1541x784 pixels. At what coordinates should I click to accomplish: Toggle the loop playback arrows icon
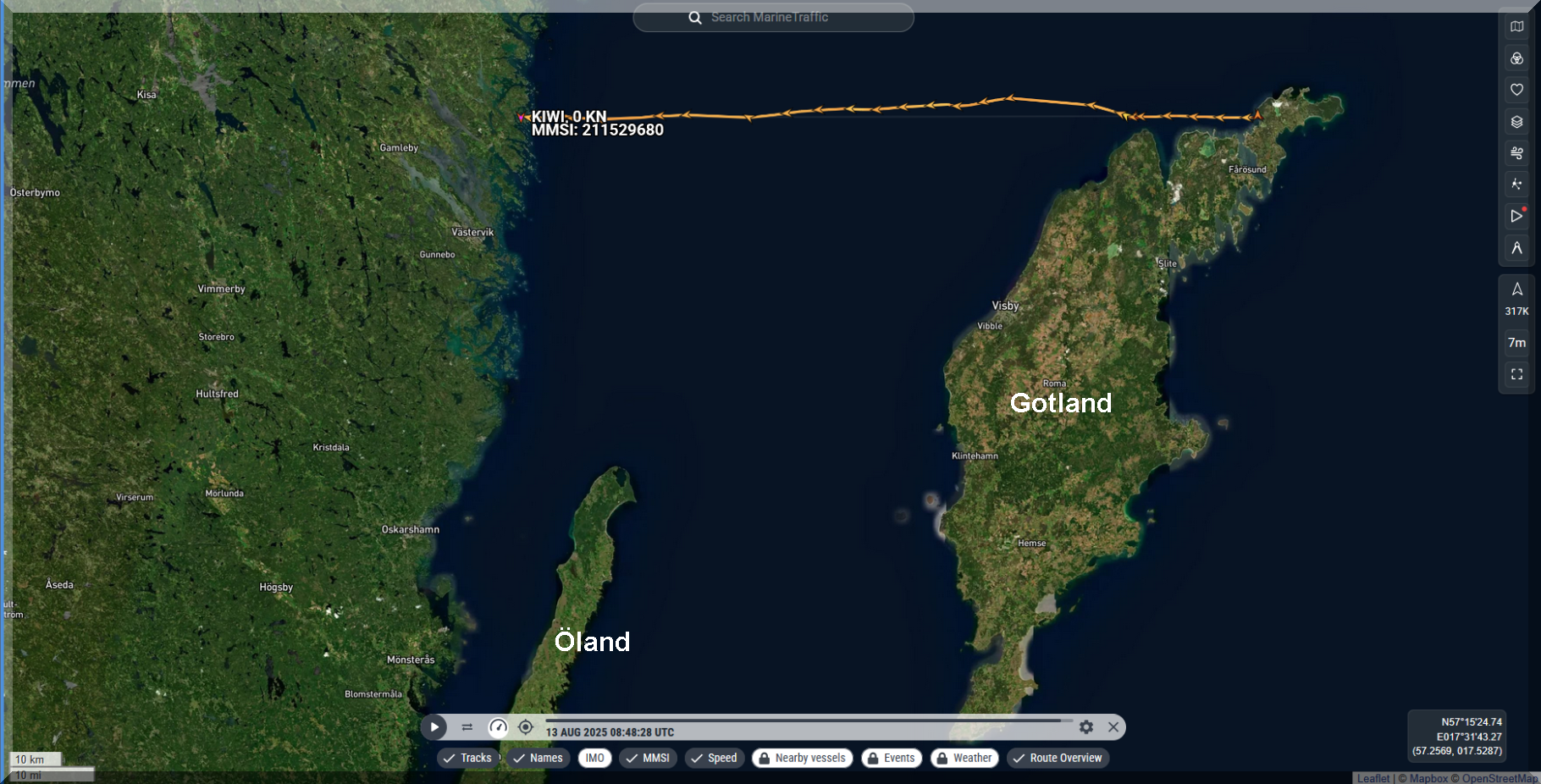tap(467, 727)
